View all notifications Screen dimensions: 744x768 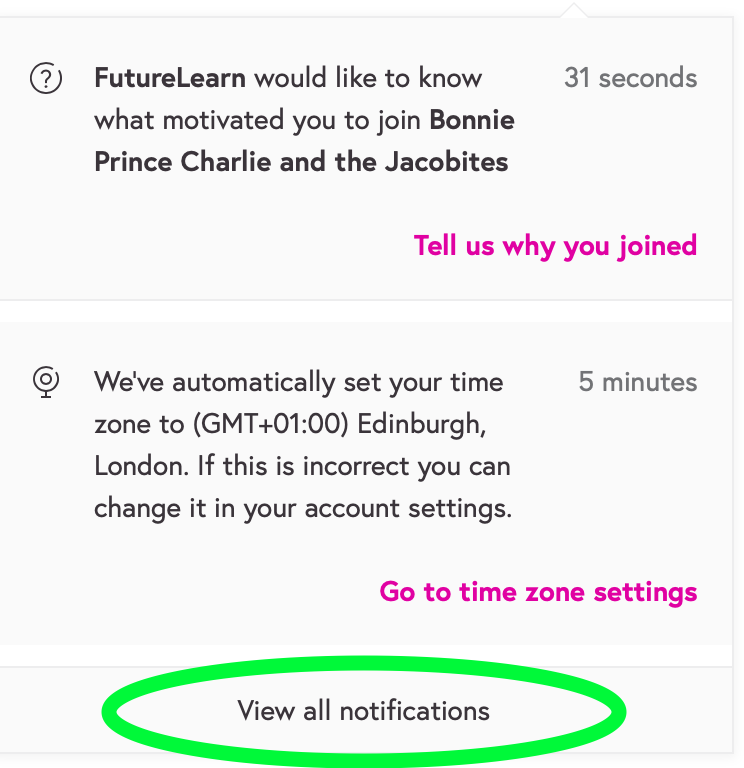point(364,711)
